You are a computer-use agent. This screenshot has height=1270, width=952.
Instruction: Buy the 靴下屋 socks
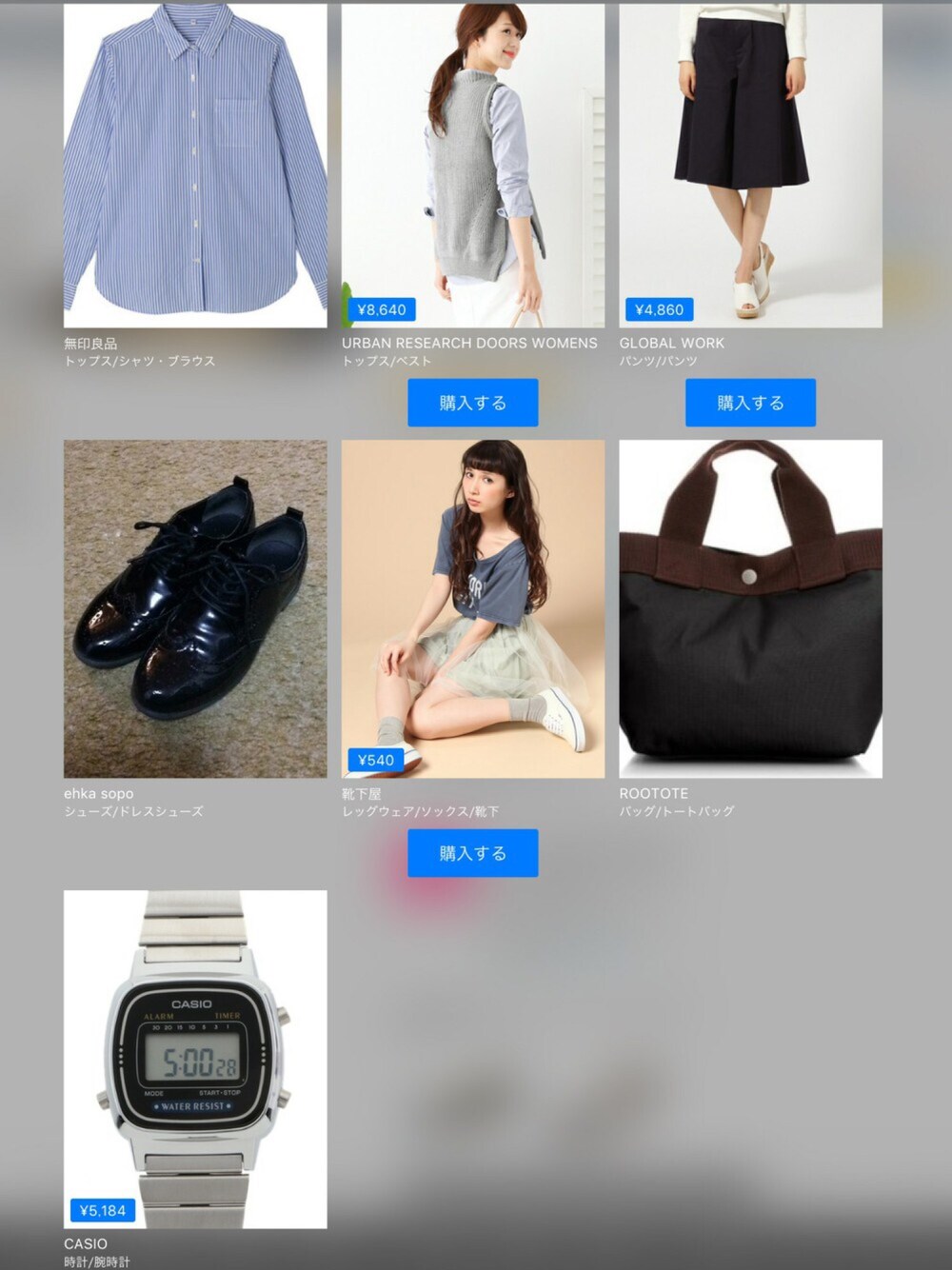click(473, 853)
